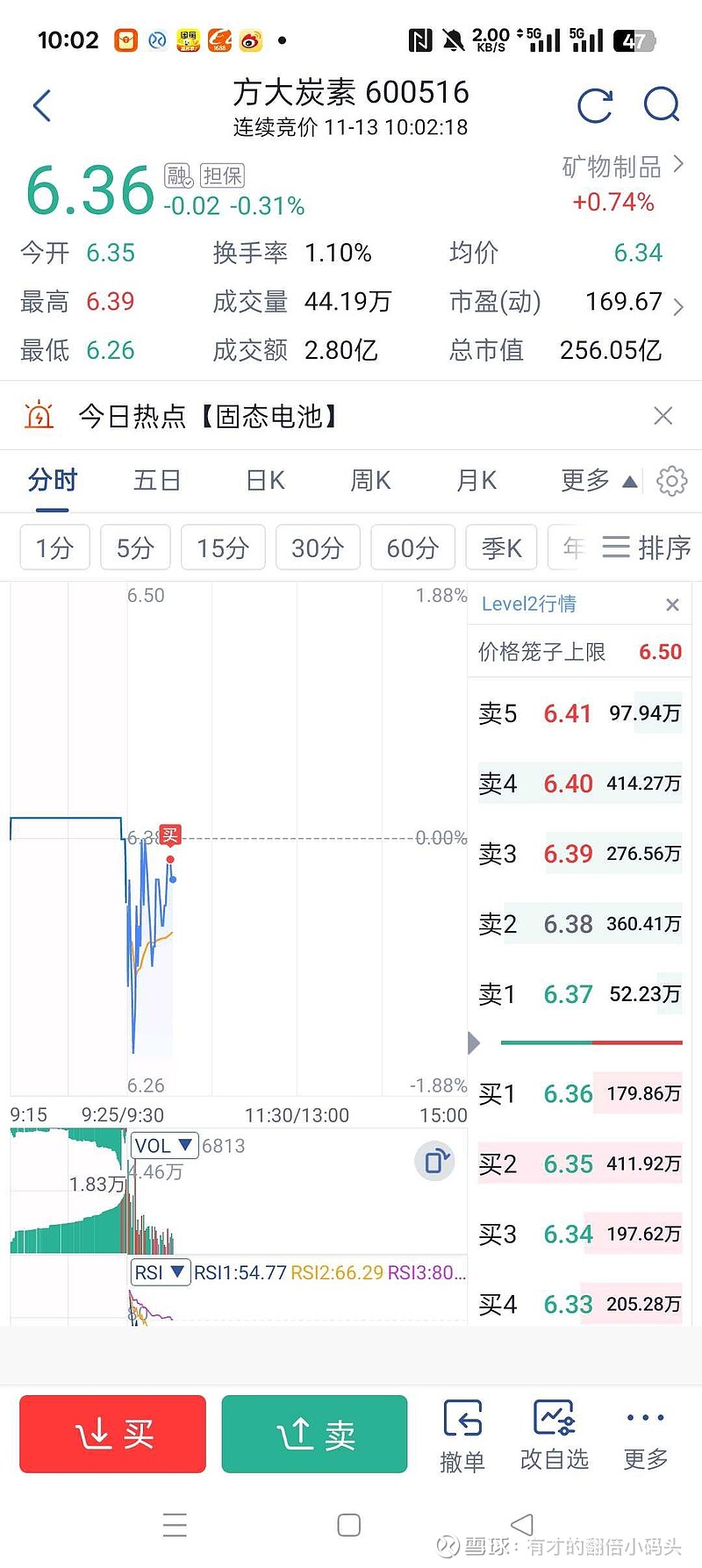Refresh the stock quote data
702x1568 pixels.
coord(595,104)
